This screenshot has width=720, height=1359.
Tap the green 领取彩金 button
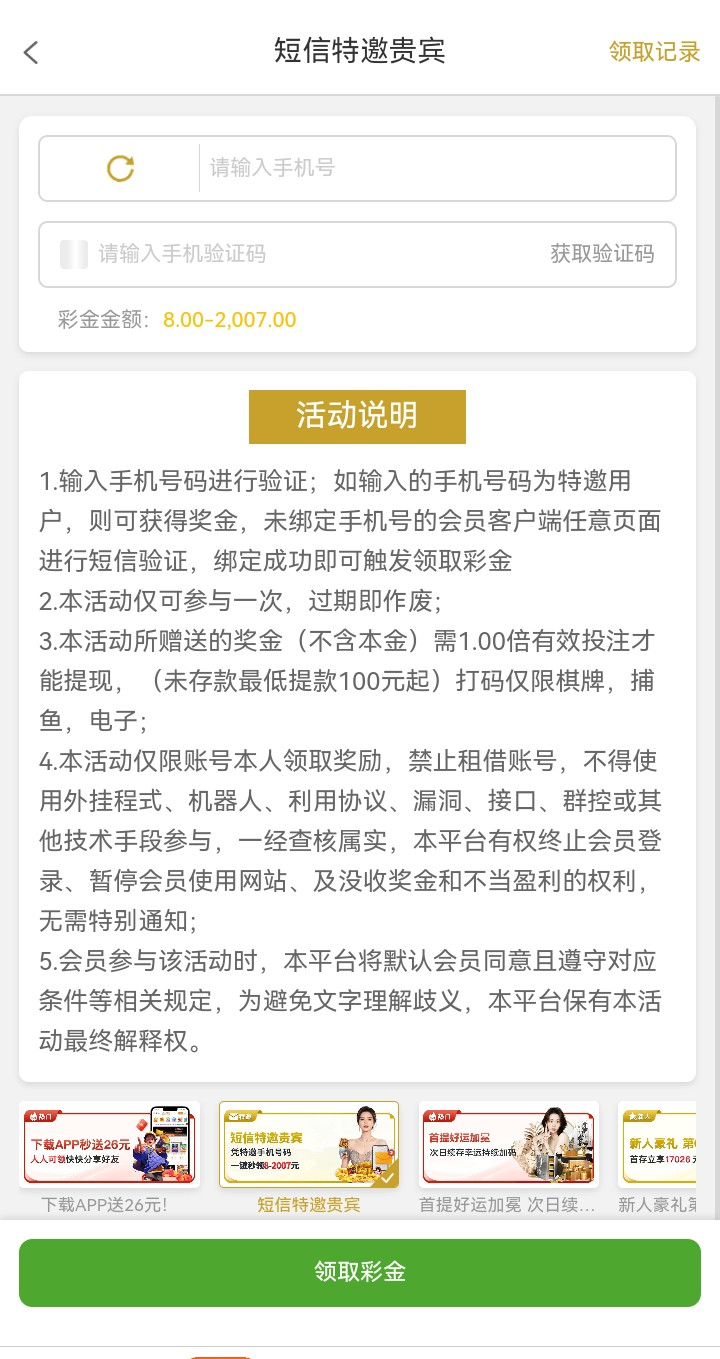click(x=360, y=1272)
